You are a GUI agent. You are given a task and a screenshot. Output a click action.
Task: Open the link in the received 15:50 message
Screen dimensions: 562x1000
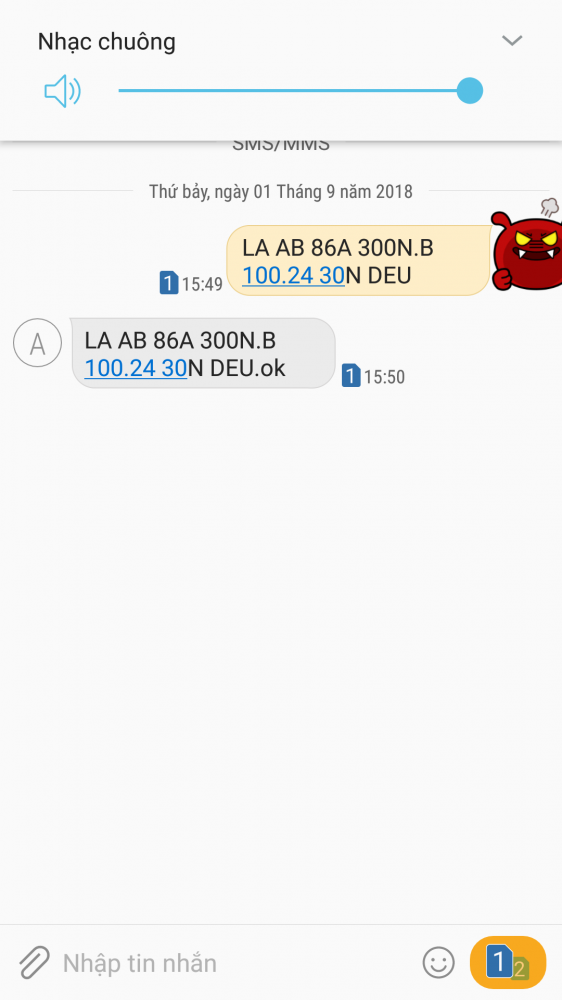pyautogui.click(x=136, y=368)
